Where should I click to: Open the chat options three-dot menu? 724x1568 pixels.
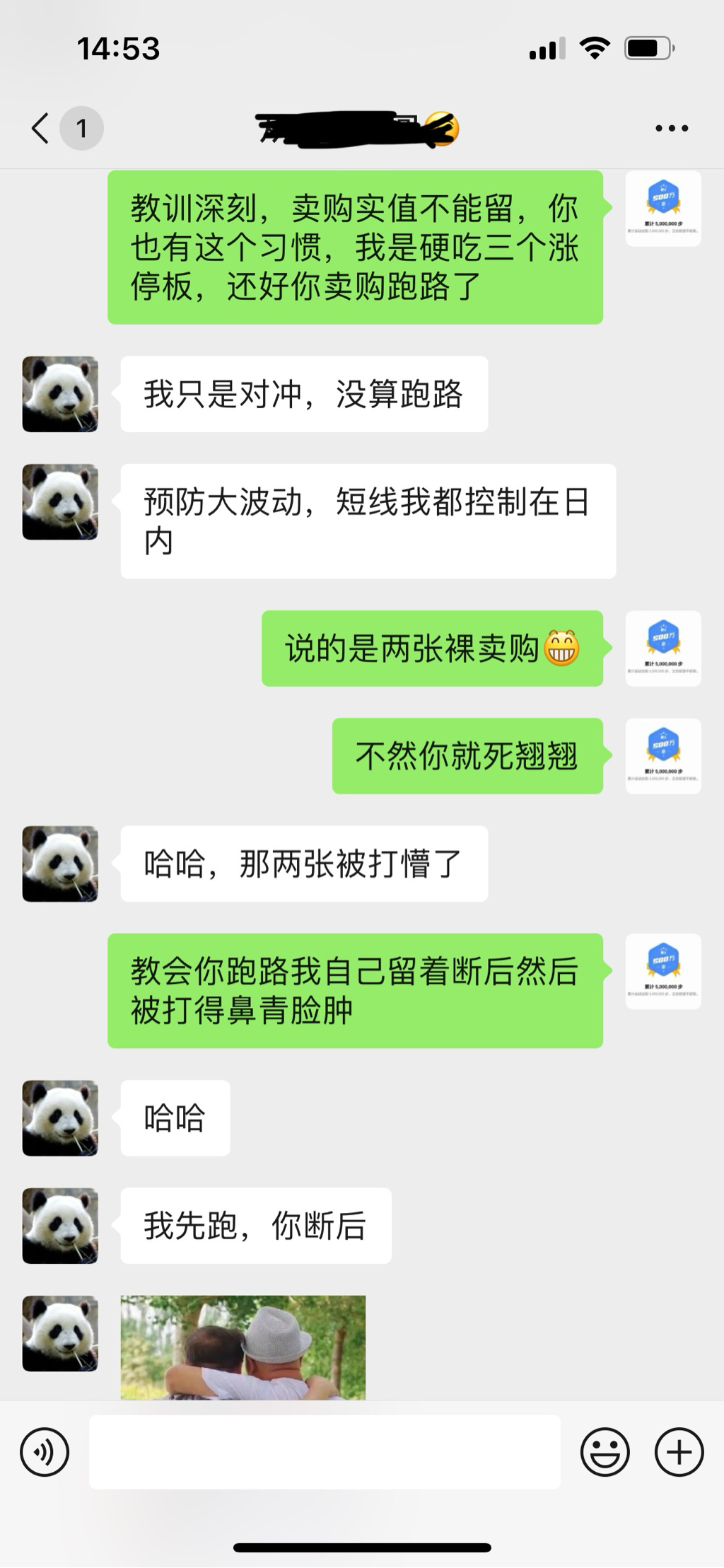point(671,129)
